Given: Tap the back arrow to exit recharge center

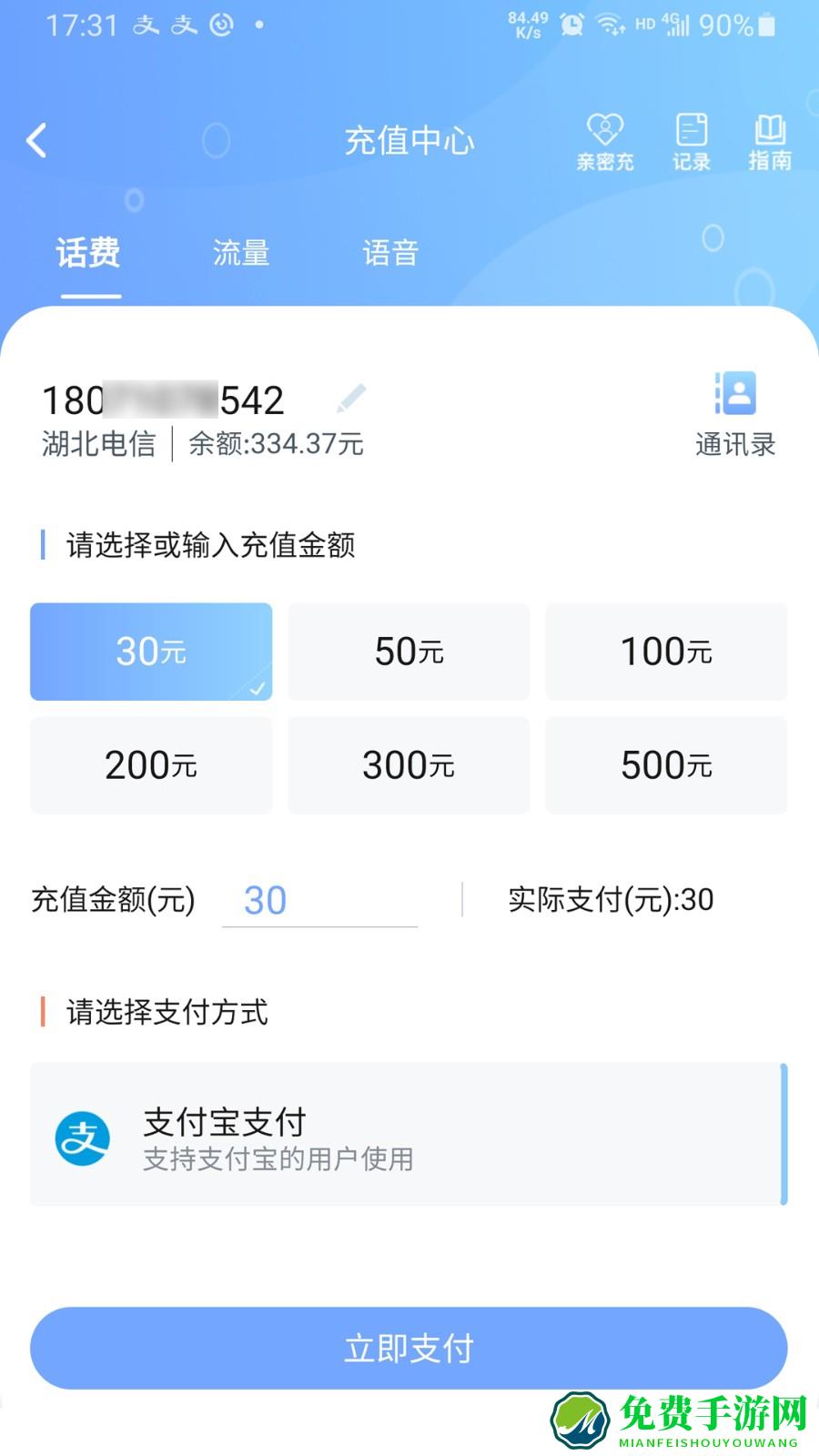Looking at the screenshot, I should point(36,141).
